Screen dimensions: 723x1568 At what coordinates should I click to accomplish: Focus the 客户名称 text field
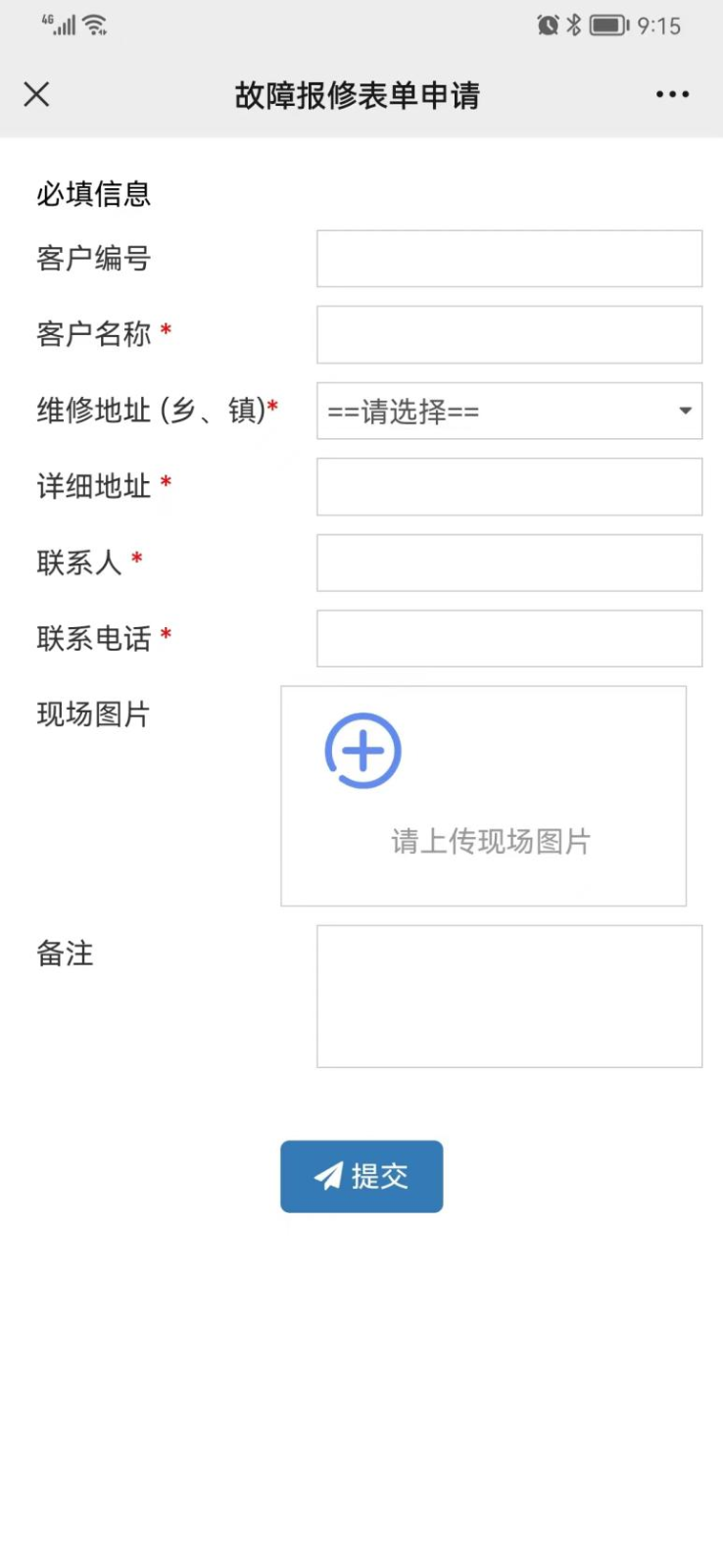click(509, 334)
